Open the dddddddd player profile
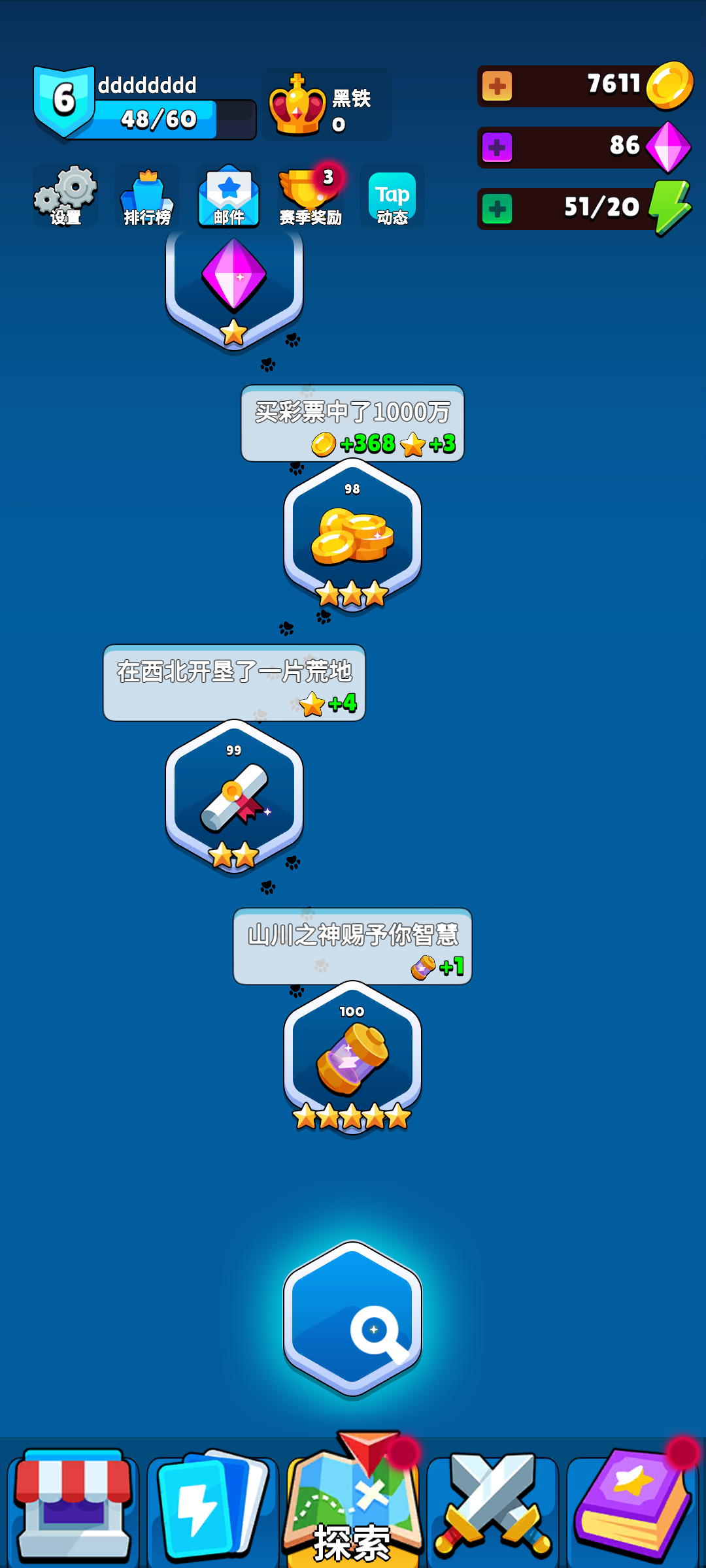This screenshot has height=1568, width=706. pyautogui.click(x=144, y=103)
